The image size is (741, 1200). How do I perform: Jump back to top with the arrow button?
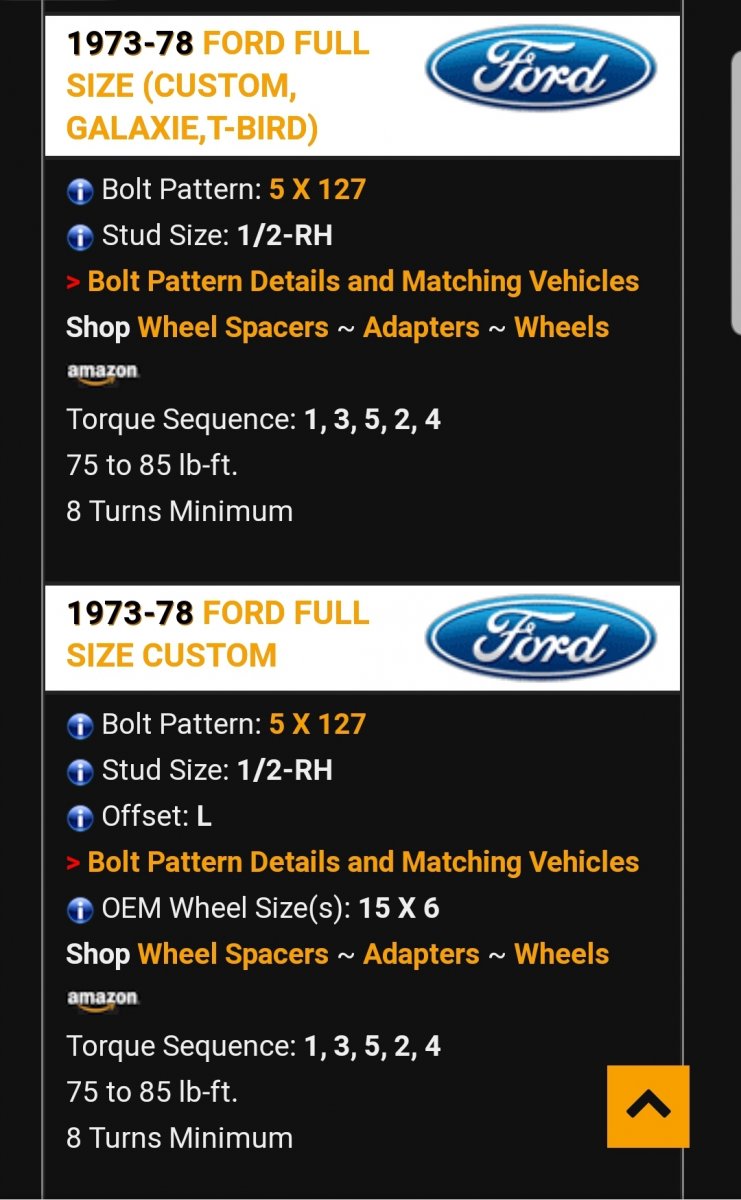pyautogui.click(x=648, y=1105)
